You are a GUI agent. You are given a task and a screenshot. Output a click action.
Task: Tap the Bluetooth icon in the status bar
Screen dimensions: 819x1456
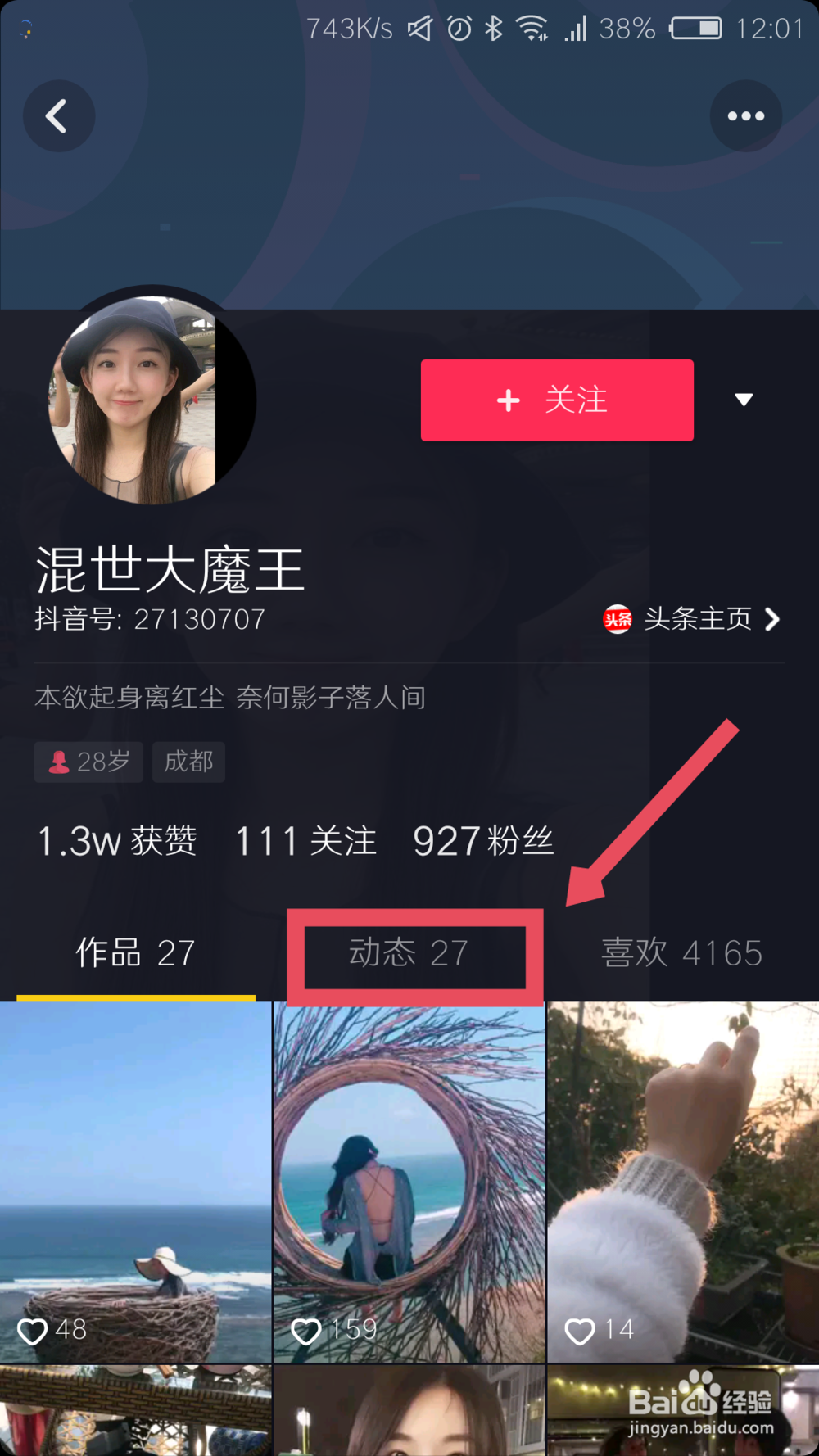point(492,29)
